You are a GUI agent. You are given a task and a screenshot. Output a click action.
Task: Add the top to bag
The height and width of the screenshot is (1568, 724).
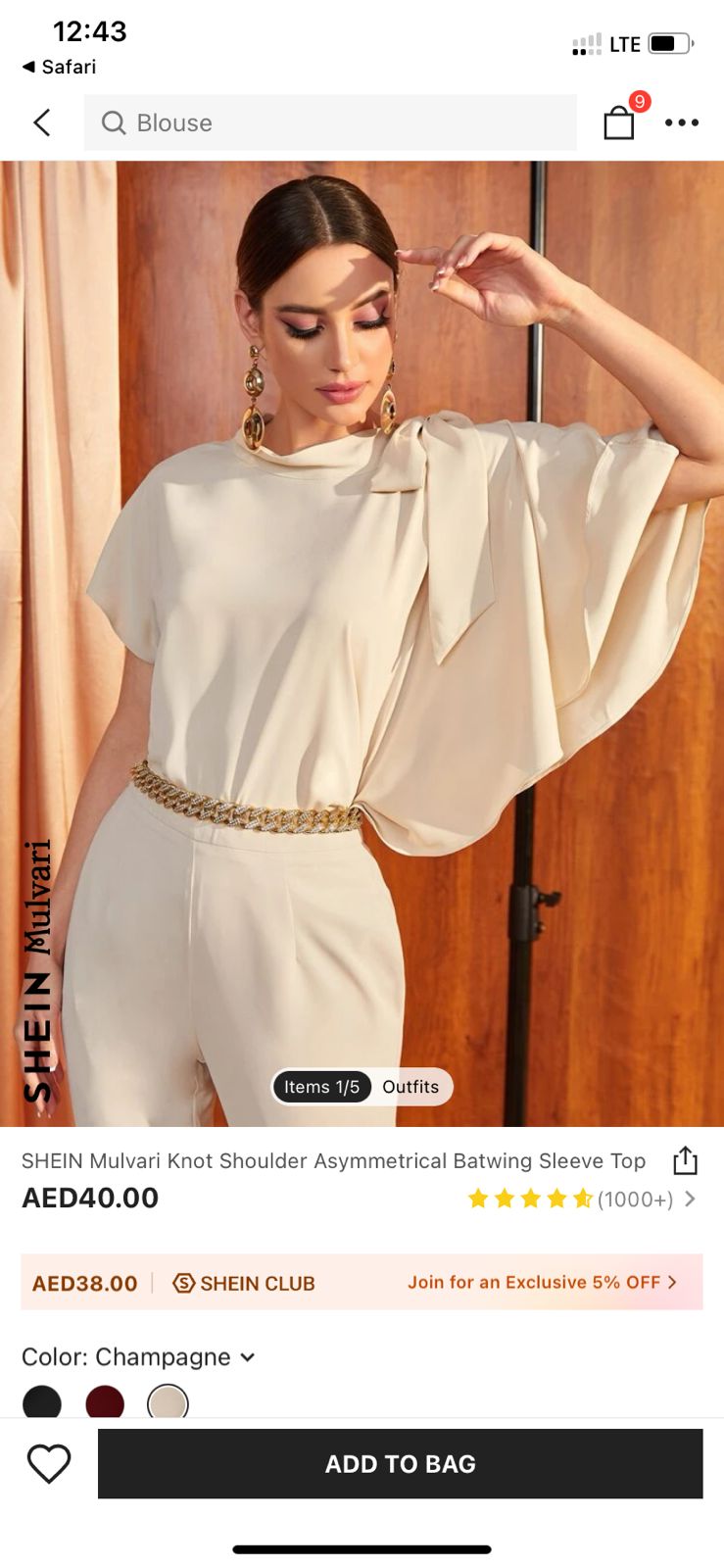(400, 1464)
